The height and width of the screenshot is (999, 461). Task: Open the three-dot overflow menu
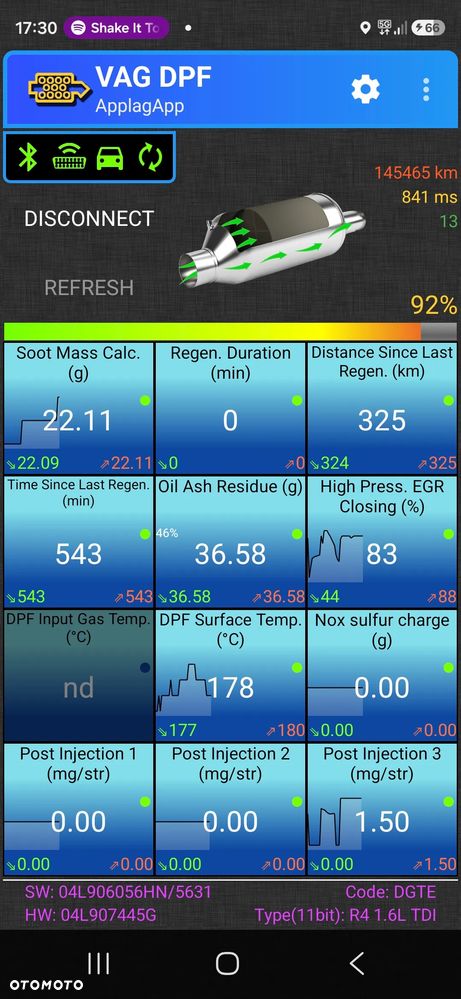click(426, 90)
